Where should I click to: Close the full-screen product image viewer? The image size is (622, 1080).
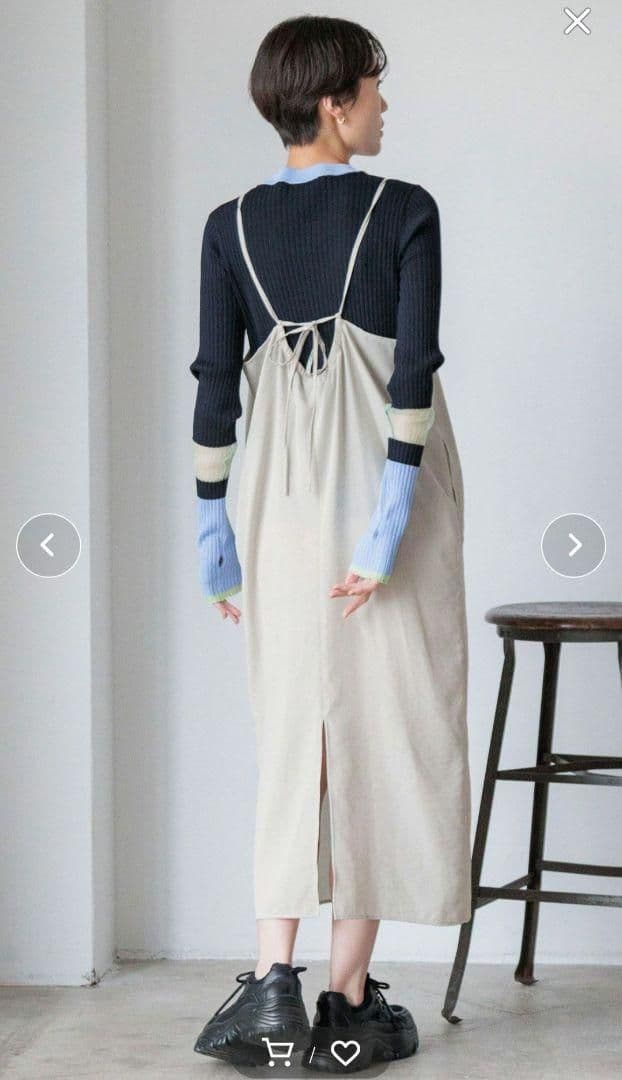577,21
